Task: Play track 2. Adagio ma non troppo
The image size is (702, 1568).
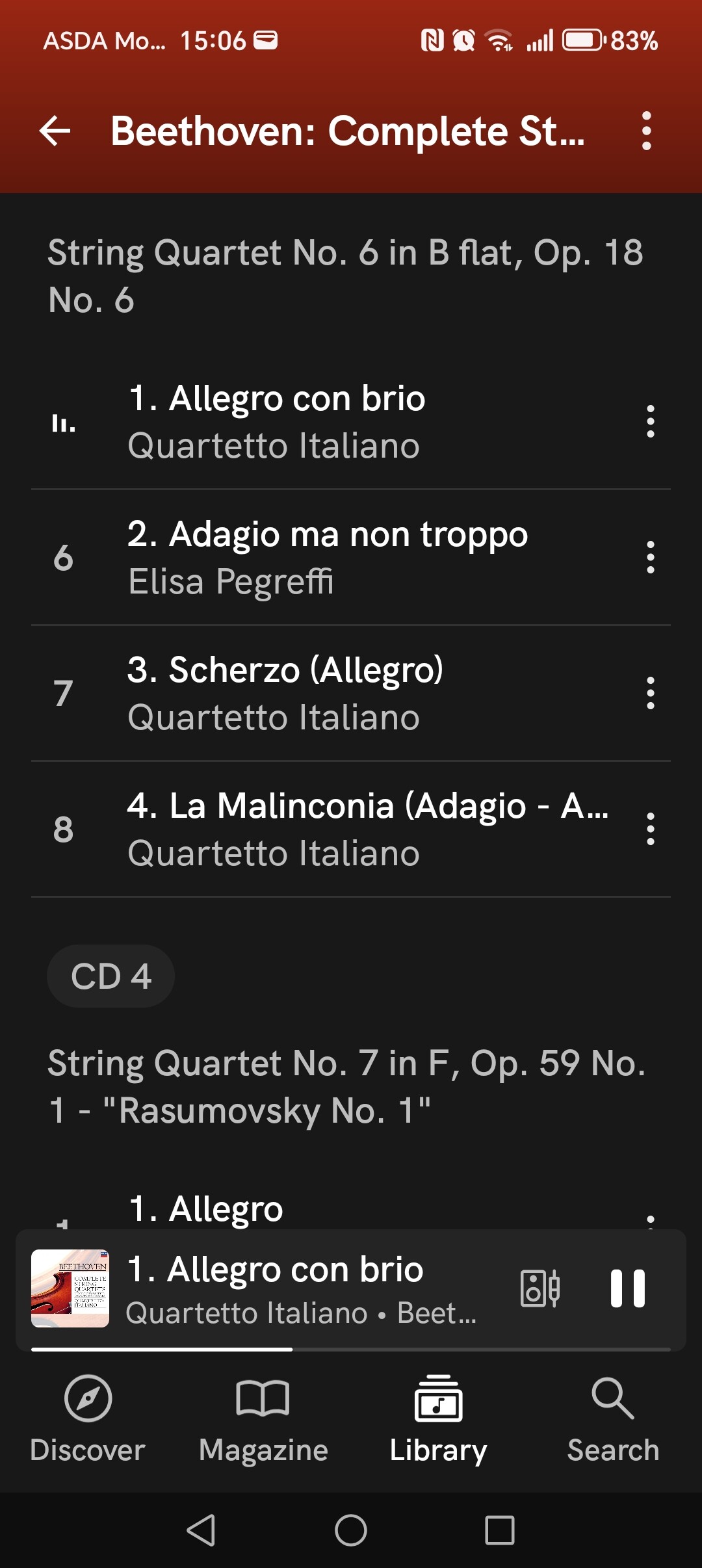Action: [x=328, y=558]
